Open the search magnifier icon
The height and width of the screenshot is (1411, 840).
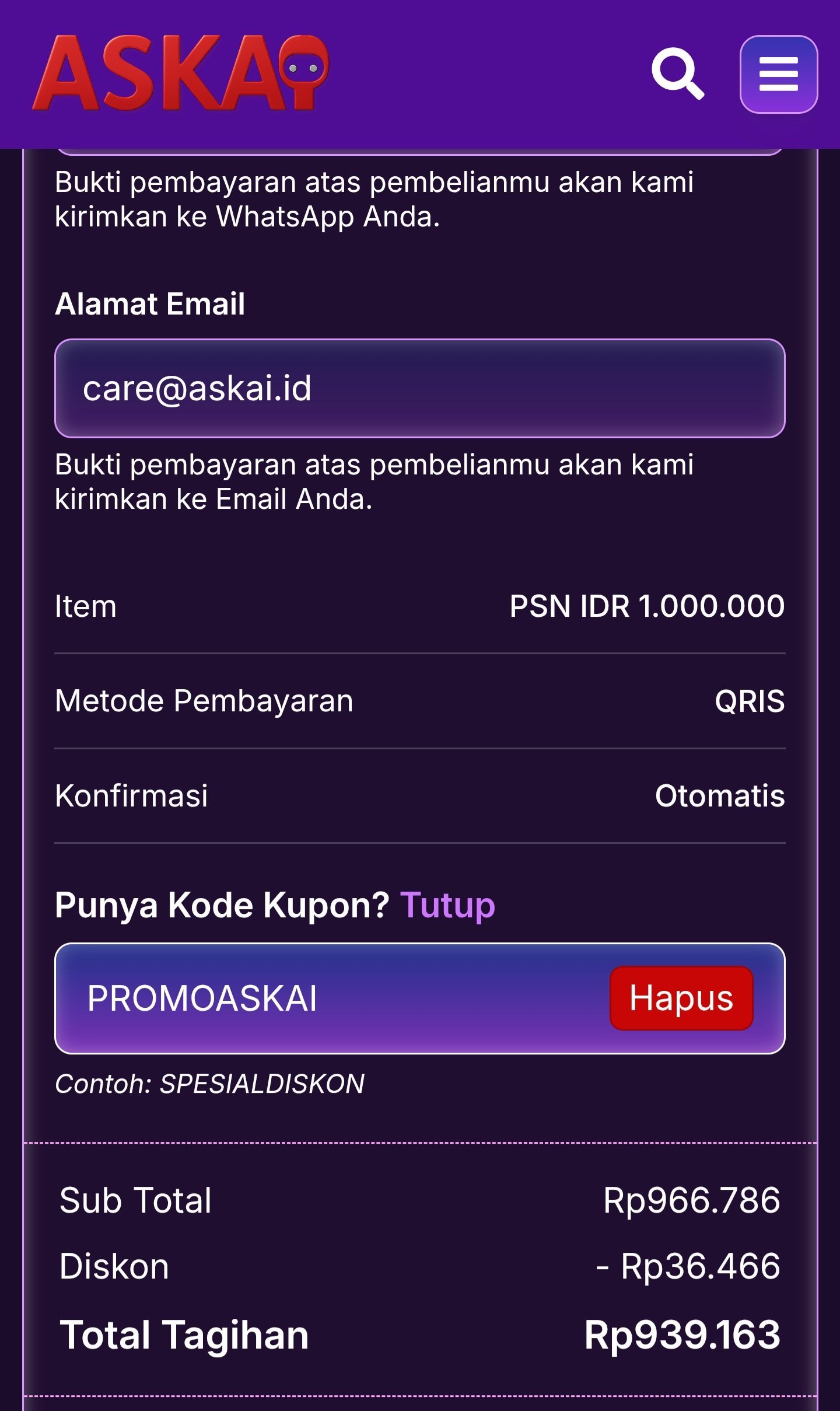[677, 74]
